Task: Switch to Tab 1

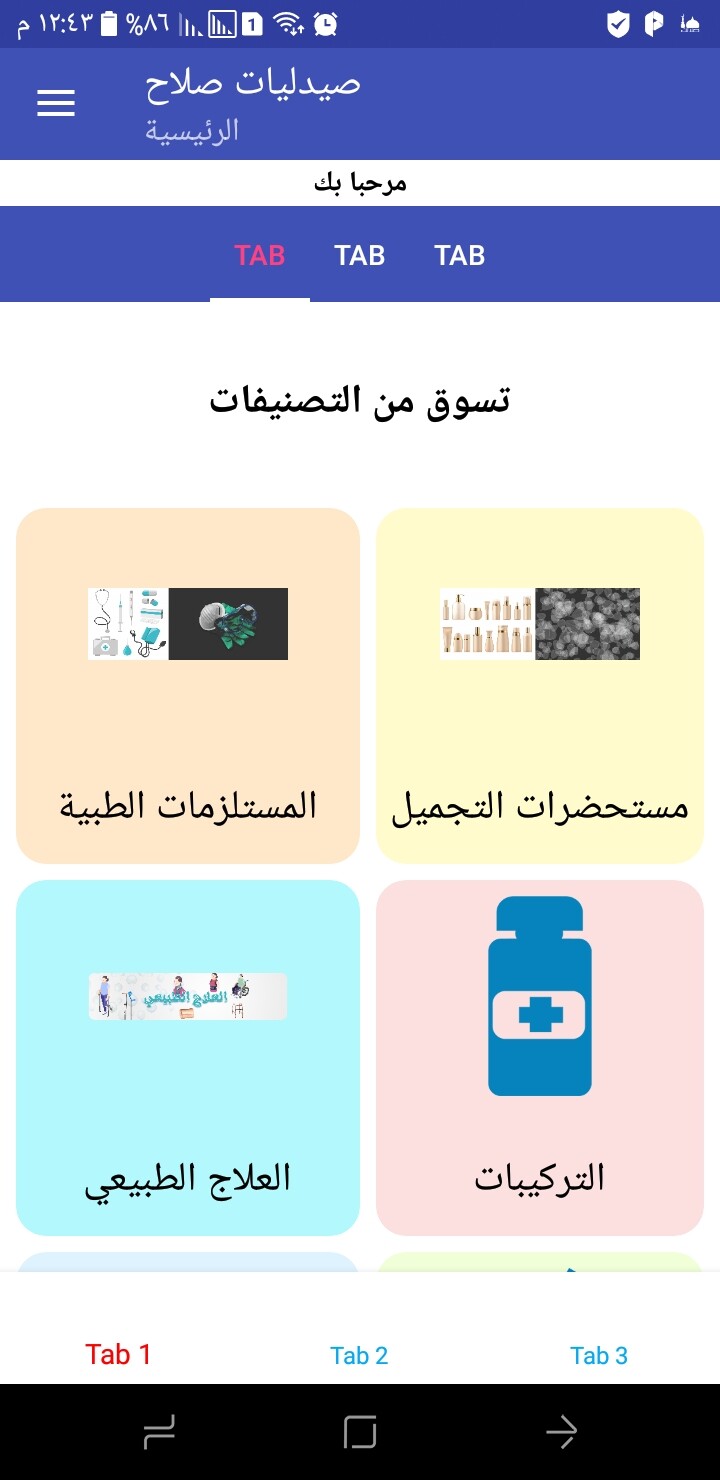Action: [118, 1355]
